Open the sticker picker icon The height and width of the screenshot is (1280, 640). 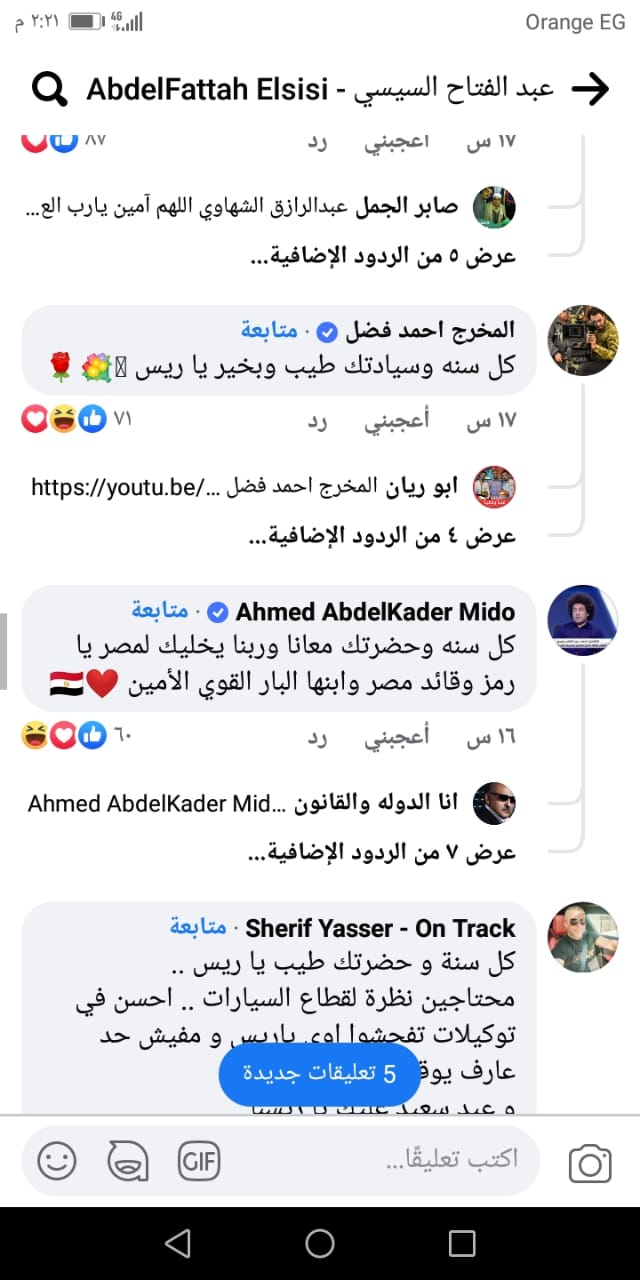(127, 1161)
